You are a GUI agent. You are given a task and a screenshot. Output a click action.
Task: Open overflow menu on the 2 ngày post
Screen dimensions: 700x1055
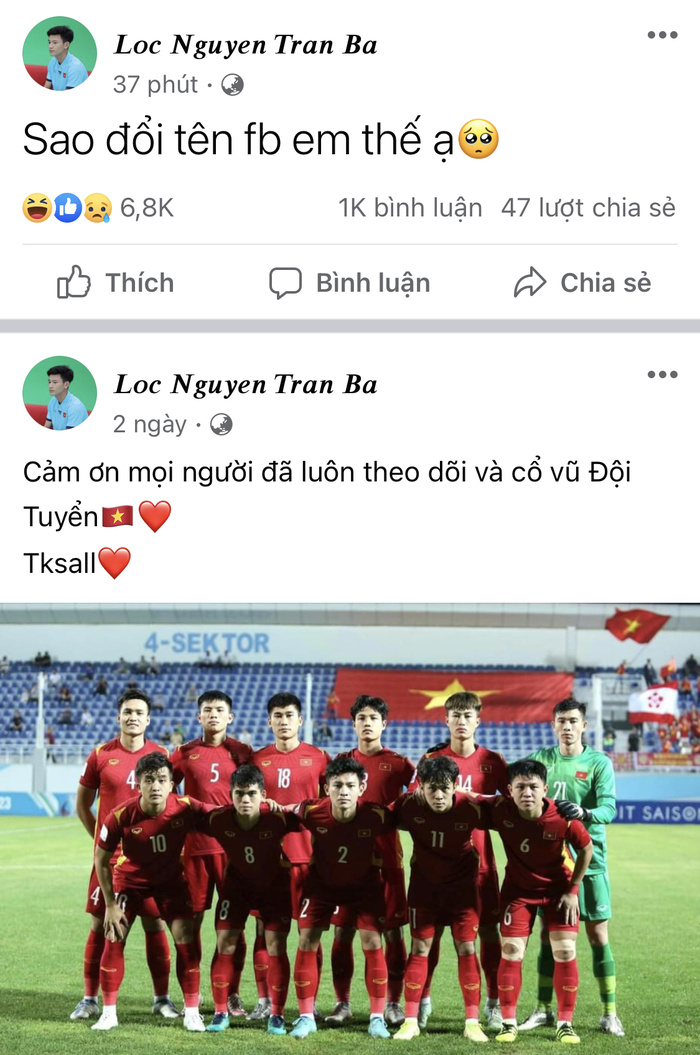point(661,375)
